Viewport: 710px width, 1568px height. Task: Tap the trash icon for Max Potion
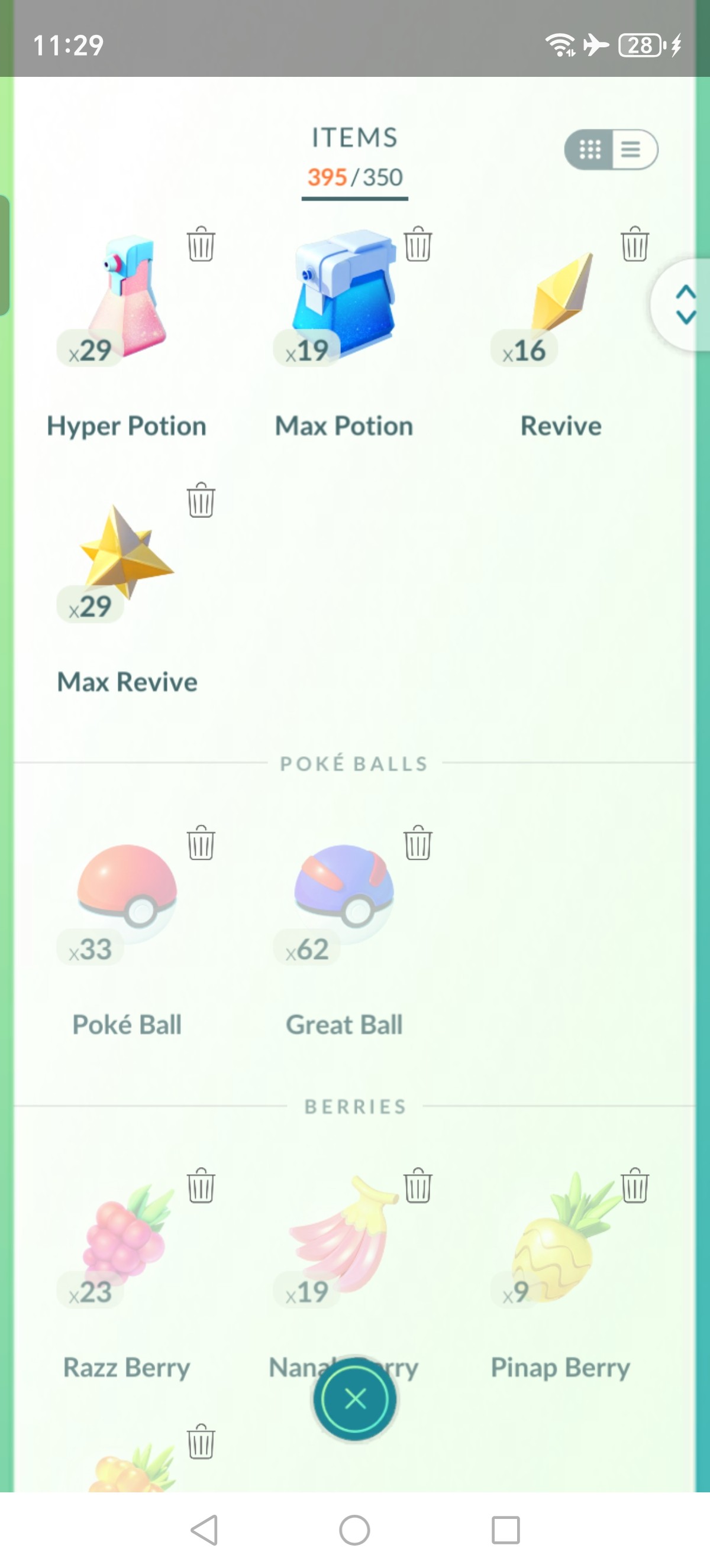pyautogui.click(x=418, y=244)
